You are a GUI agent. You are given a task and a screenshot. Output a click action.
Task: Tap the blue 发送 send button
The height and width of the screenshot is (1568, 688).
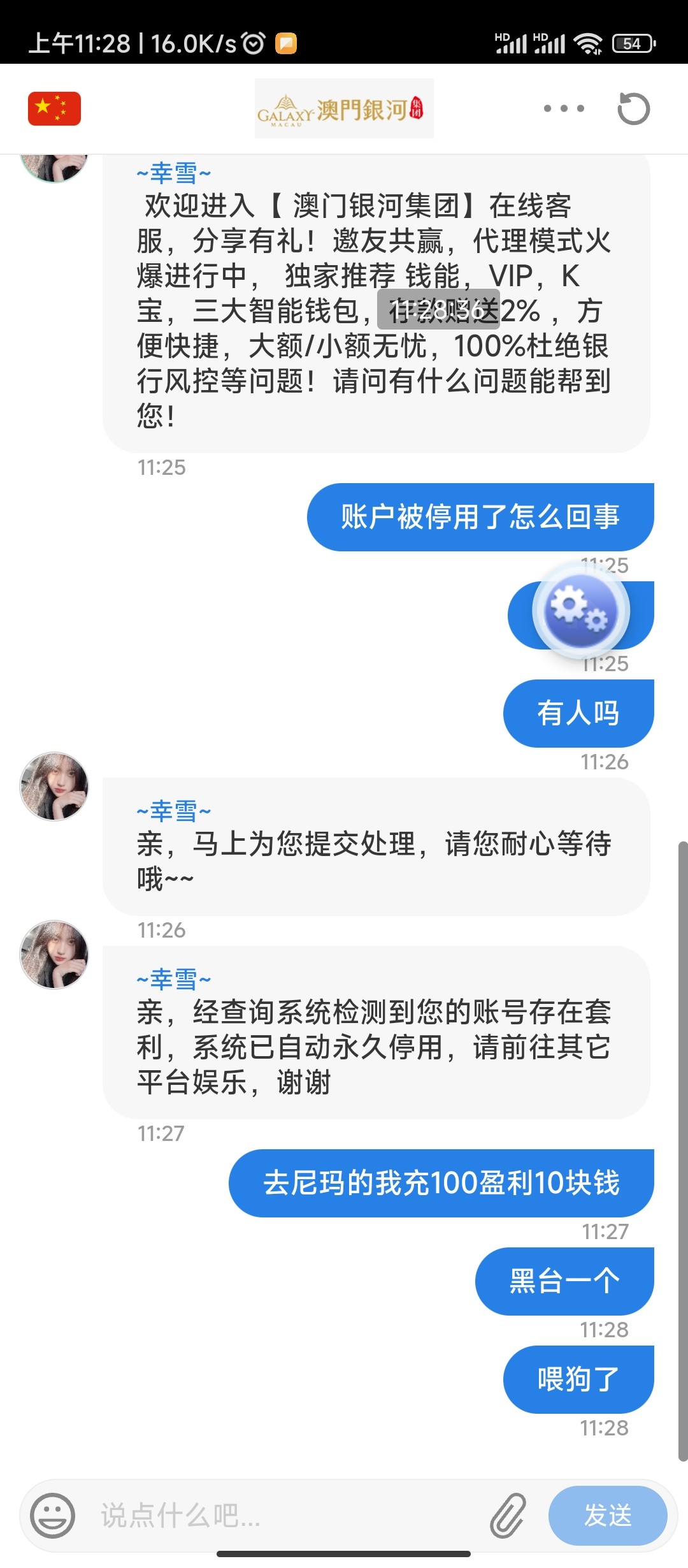coord(608,1516)
